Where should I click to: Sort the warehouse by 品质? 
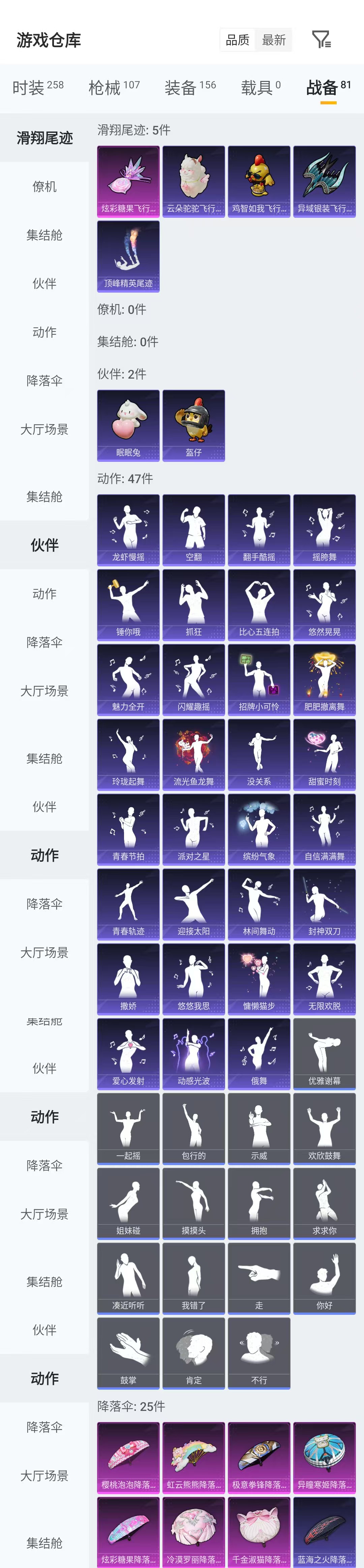[237, 40]
